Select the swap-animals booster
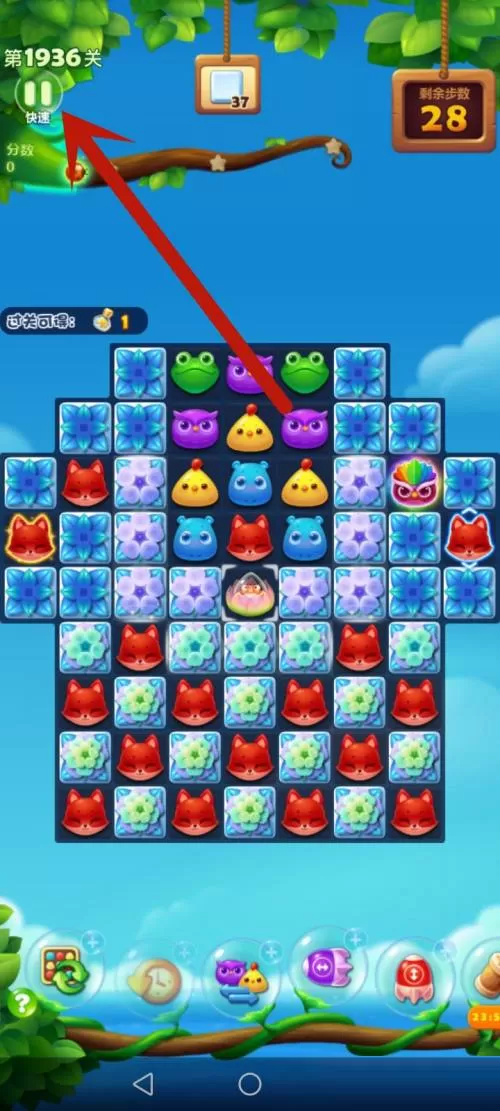 (x=242, y=976)
